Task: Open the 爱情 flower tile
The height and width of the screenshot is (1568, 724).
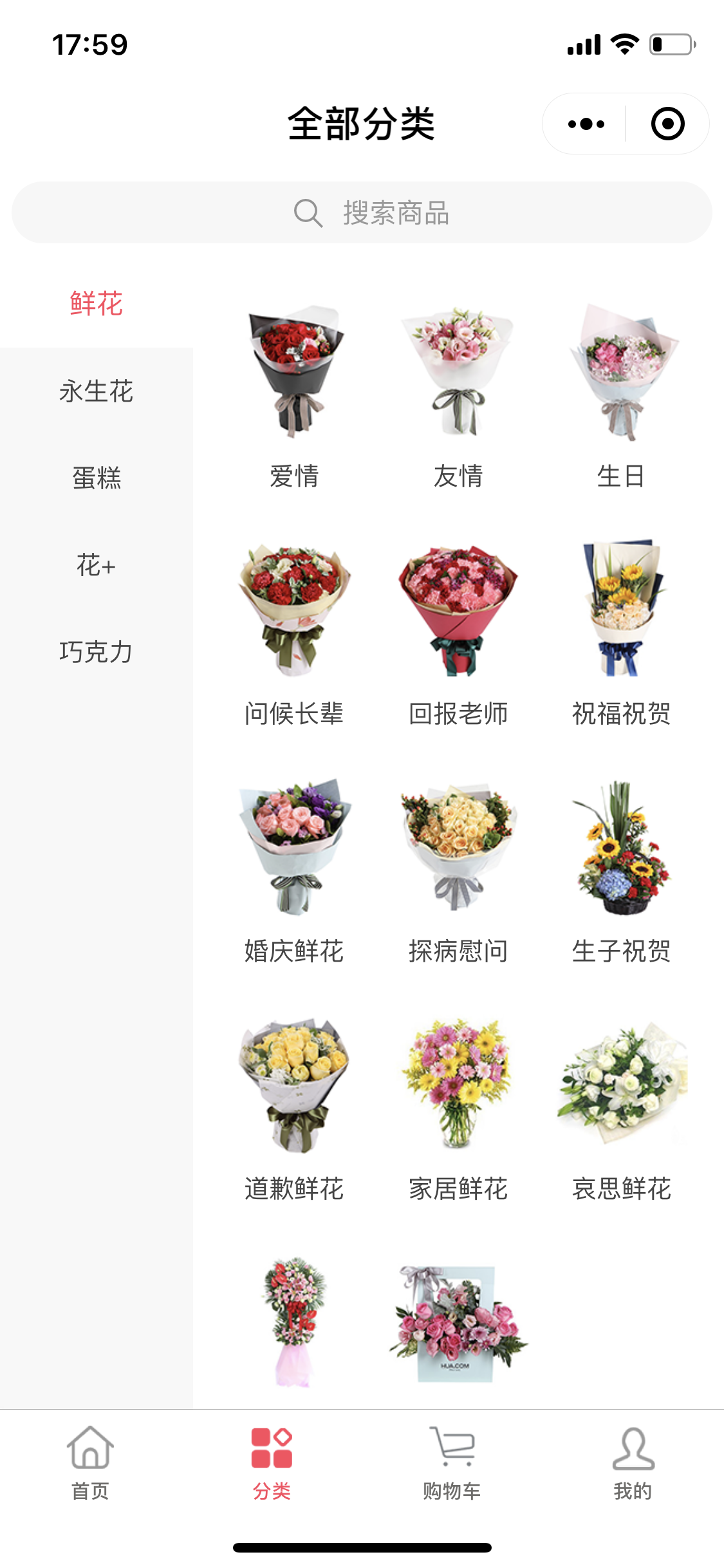Action: point(295,397)
